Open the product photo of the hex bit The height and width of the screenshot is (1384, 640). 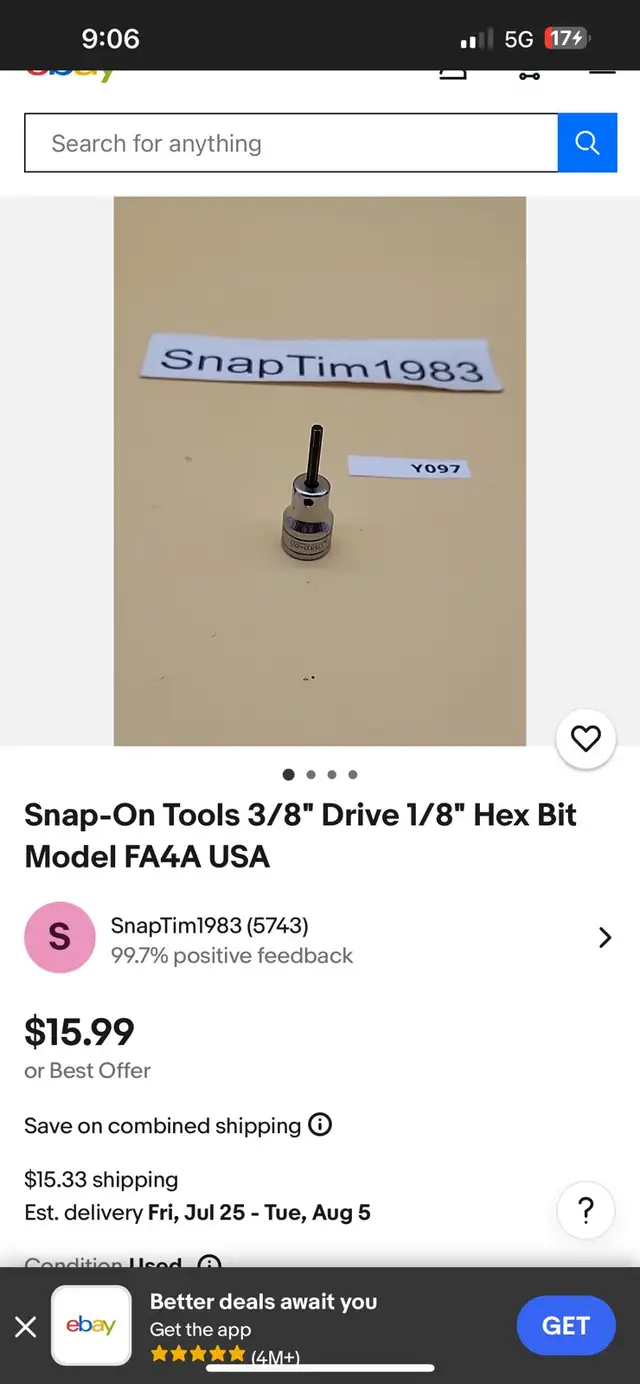point(320,471)
